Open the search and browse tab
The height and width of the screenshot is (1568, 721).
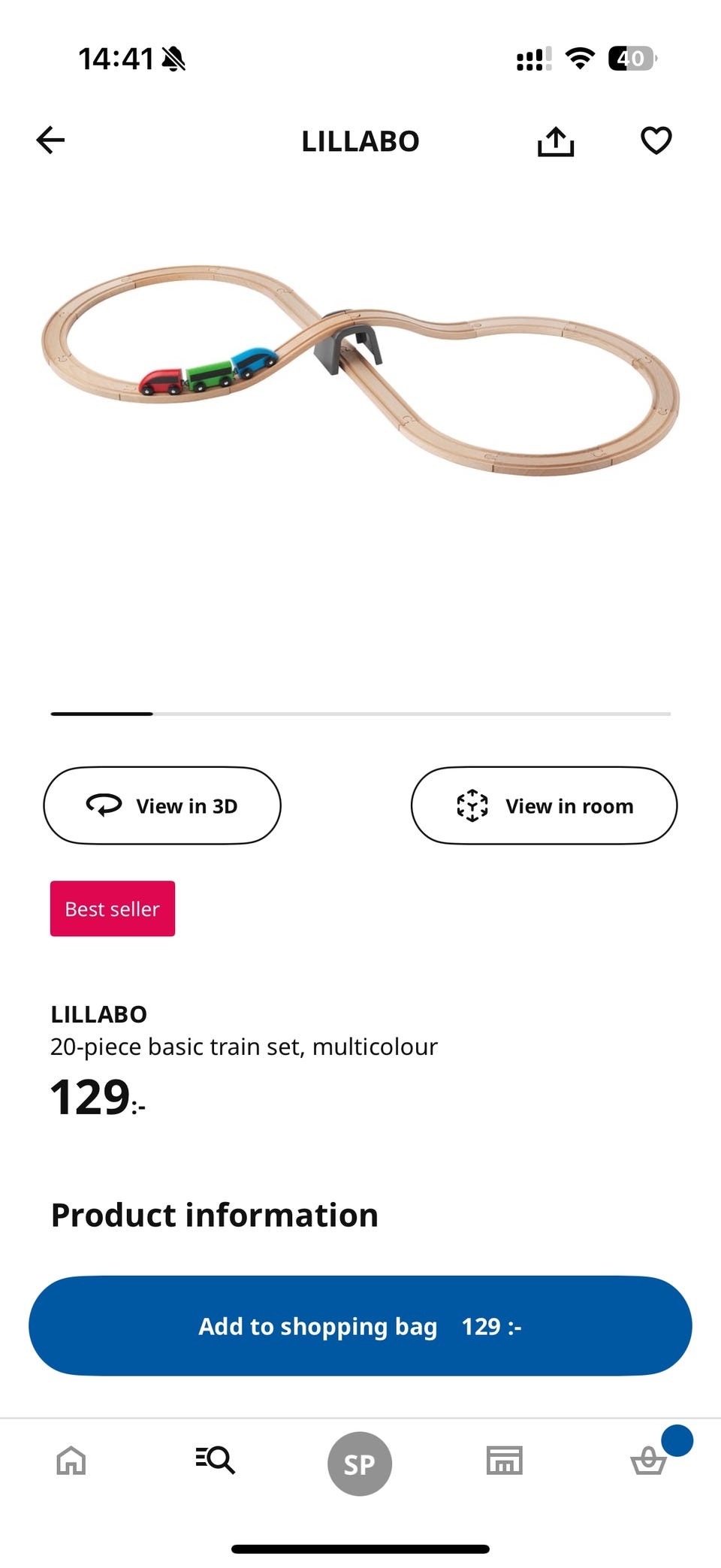(x=216, y=1461)
